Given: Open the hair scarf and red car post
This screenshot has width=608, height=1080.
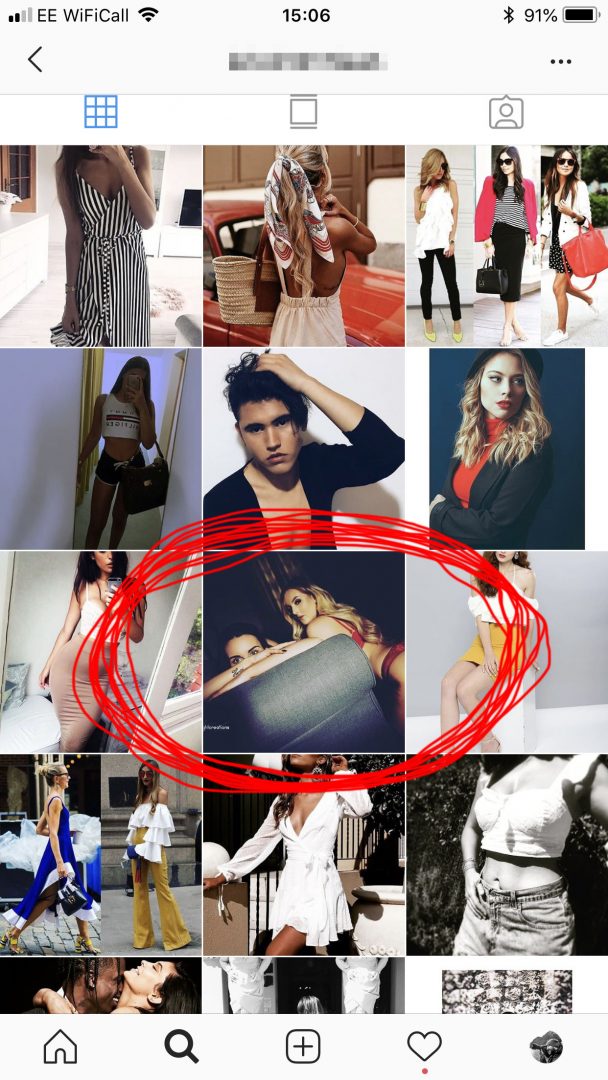Looking at the screenshot, I should click(x=304, y=246).
